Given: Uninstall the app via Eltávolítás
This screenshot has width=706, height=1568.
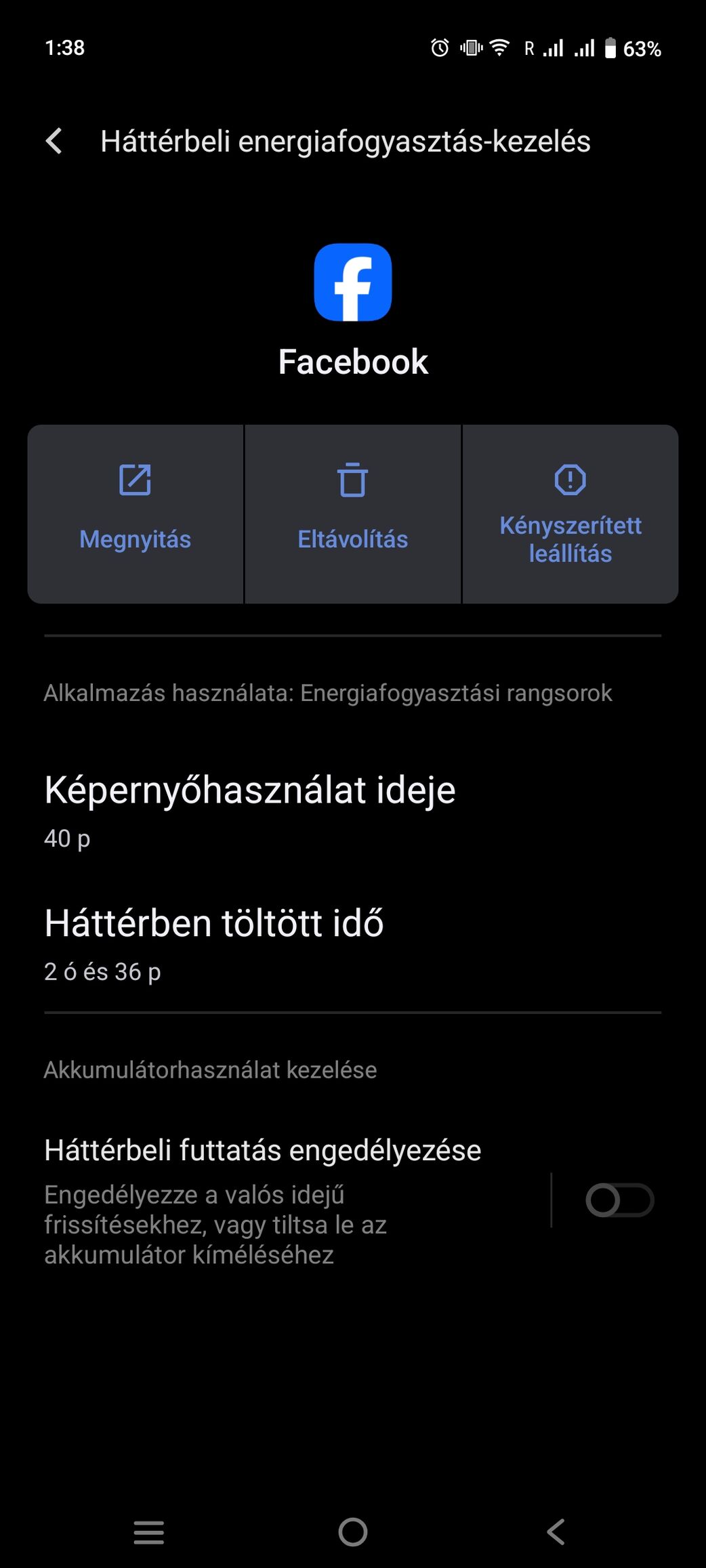Looking at the screenshot, I should [353, 514].
